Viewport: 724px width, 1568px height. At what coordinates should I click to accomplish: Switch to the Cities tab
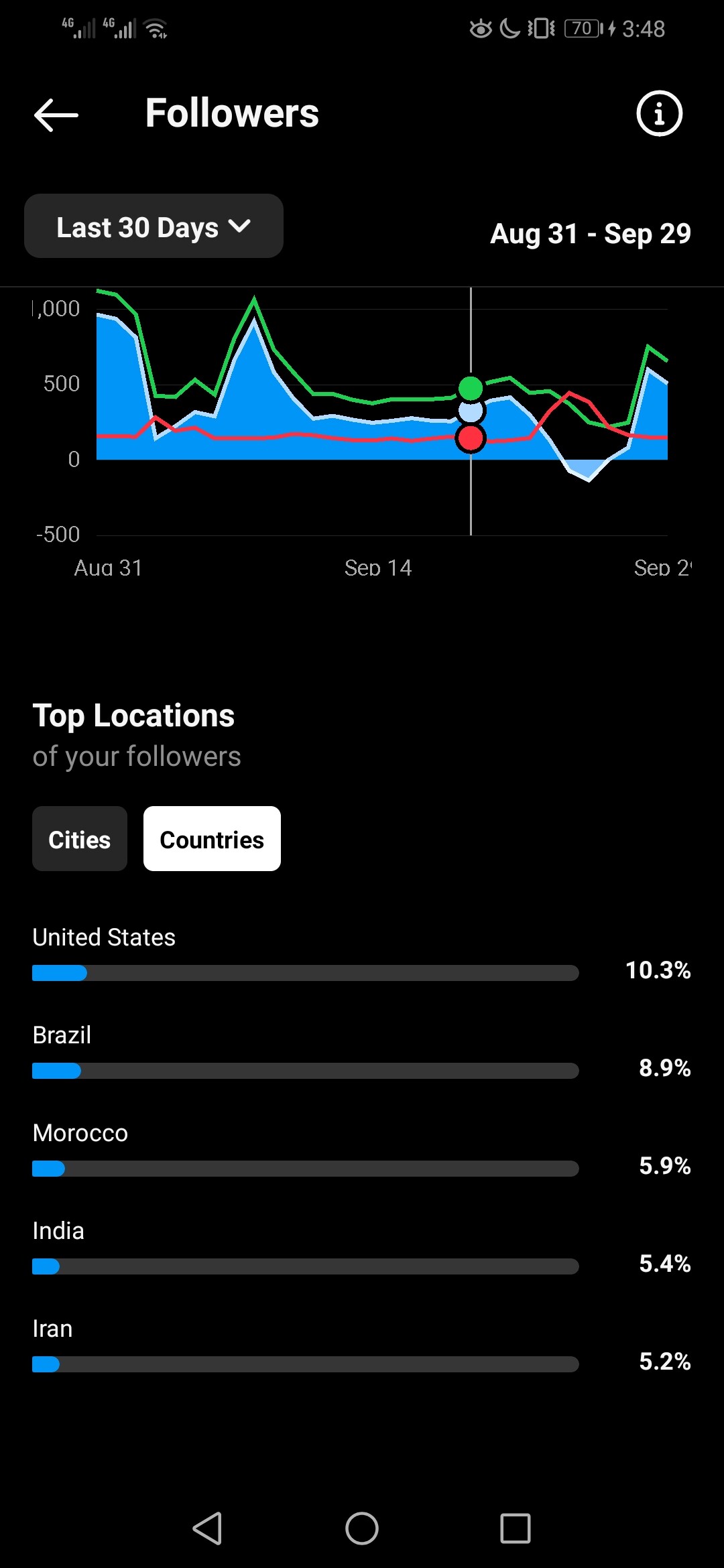(80, 839)
